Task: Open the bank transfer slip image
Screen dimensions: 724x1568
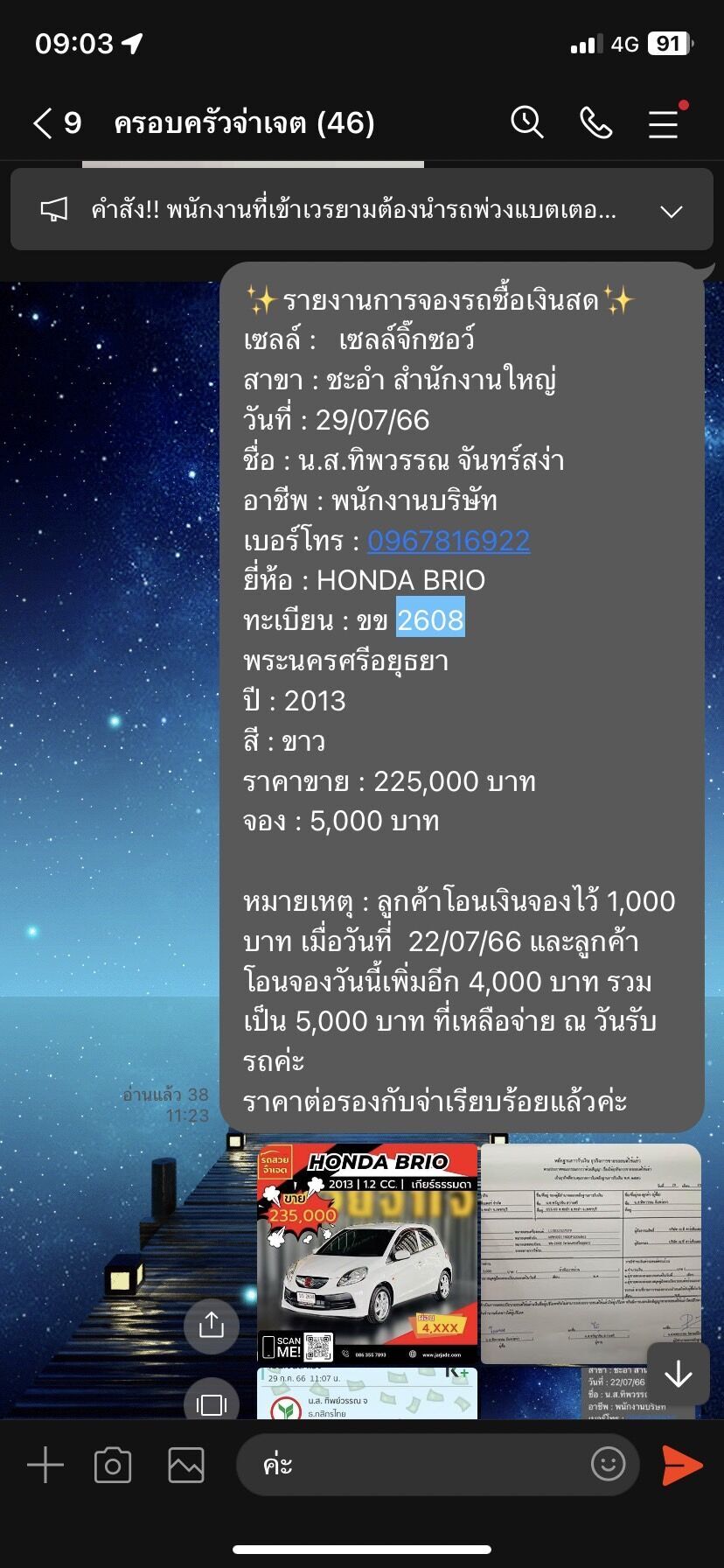Action: click(367, 1393)
